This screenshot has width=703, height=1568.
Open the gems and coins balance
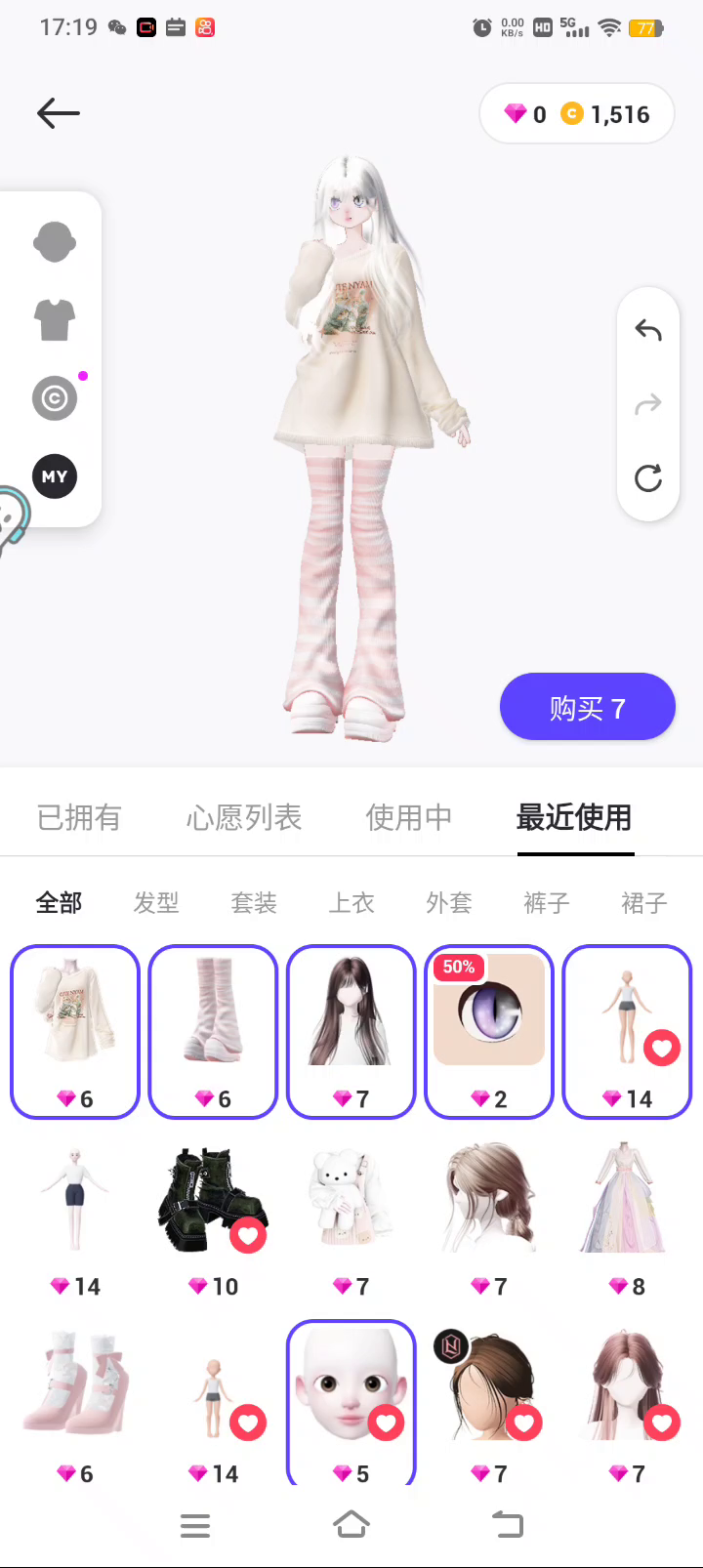pyautogui.click(x=576, y=114)
